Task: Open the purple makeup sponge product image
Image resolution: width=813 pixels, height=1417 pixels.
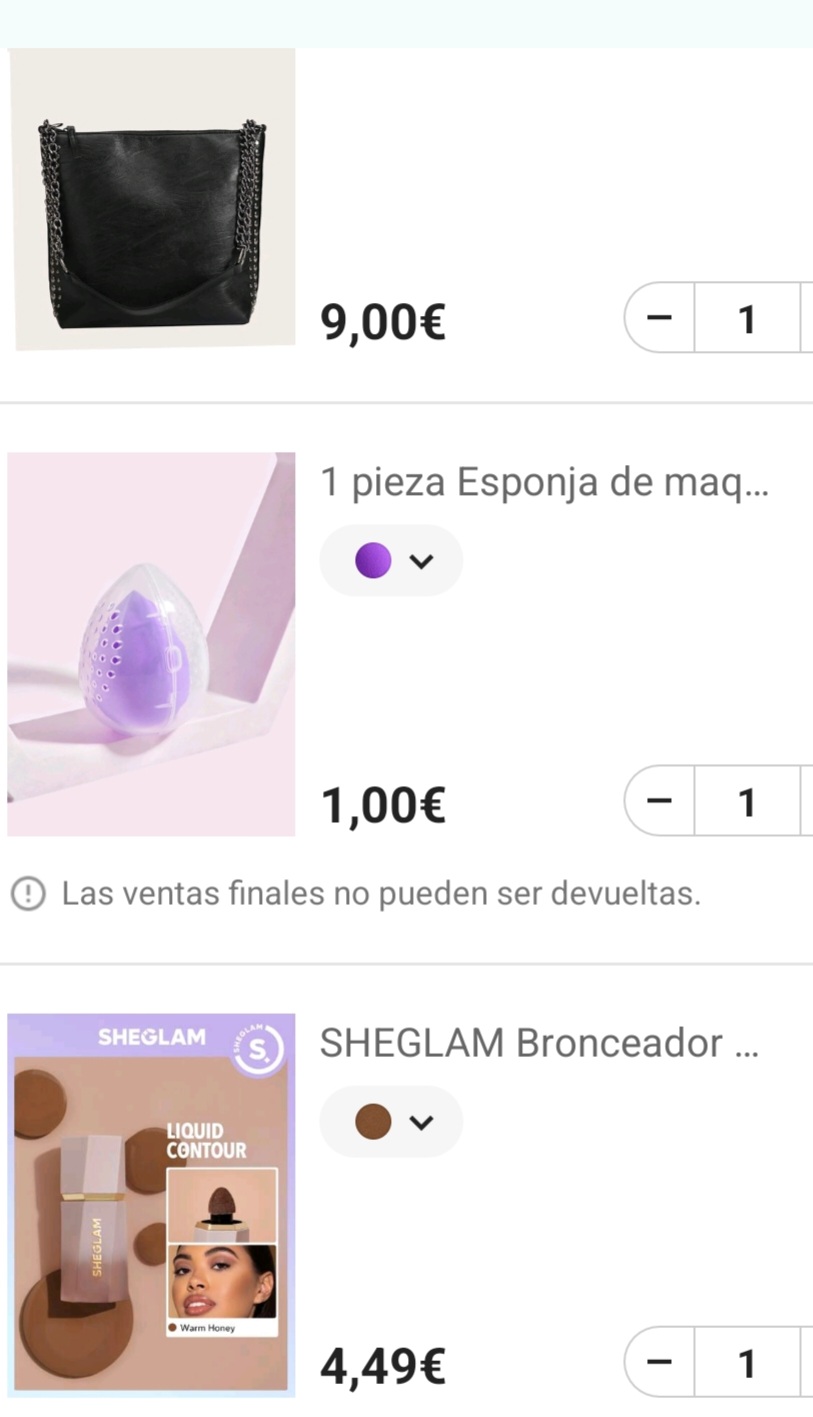Action: (x=152, y=644)
